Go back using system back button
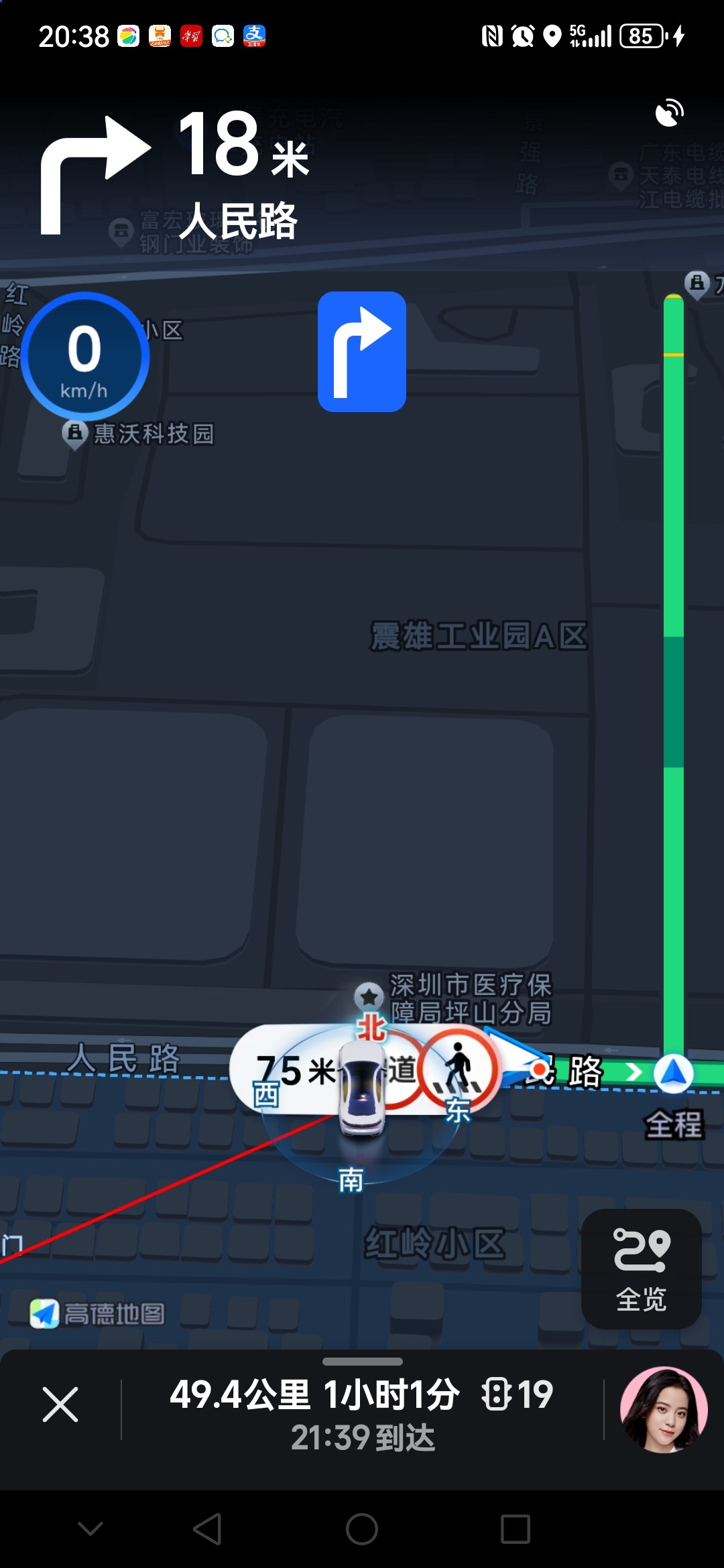Viewport: 724px width, 1568px height. pyautogui.click(x=208, y=1529)
